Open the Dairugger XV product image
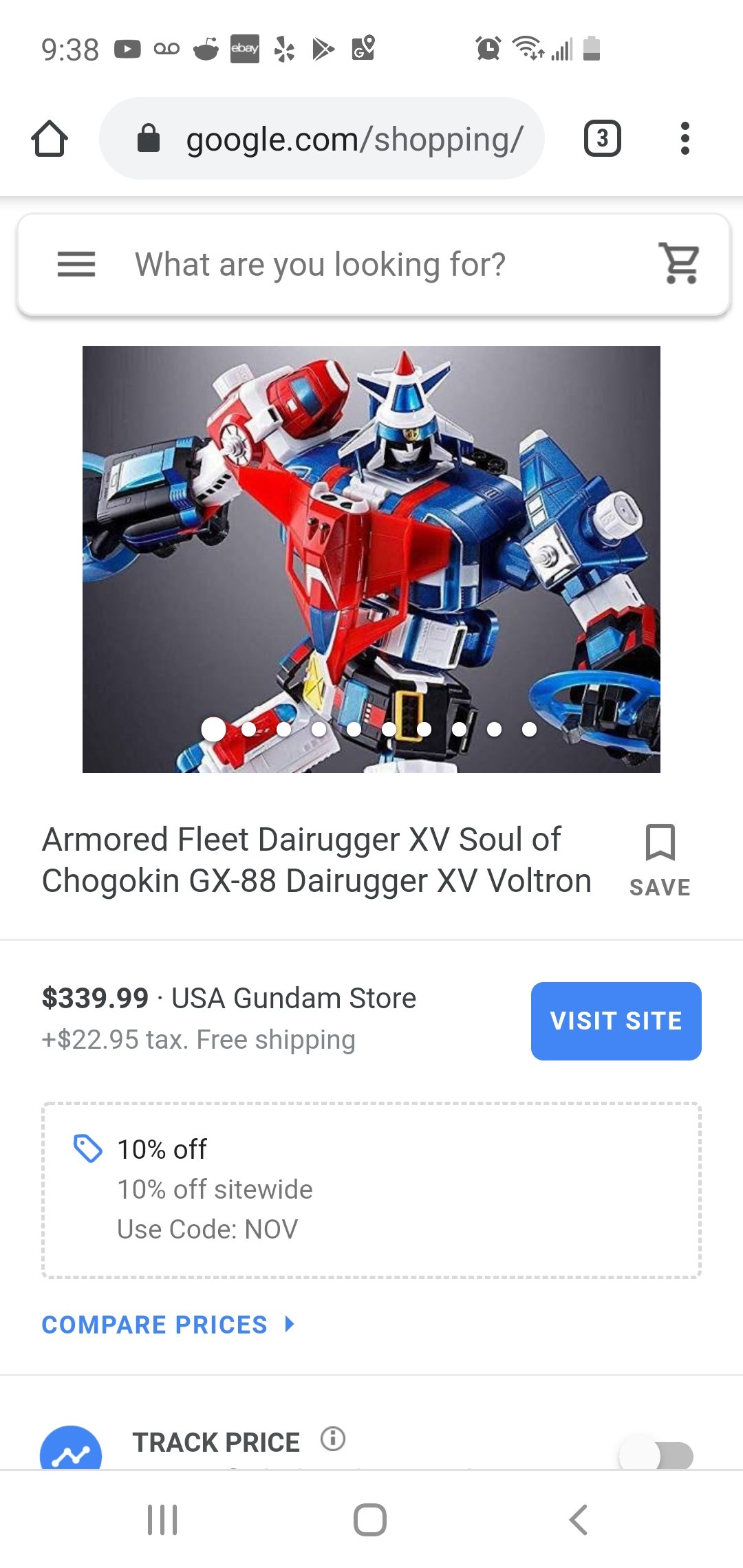This screenshot has width=743, height=1568. point(371,559)
